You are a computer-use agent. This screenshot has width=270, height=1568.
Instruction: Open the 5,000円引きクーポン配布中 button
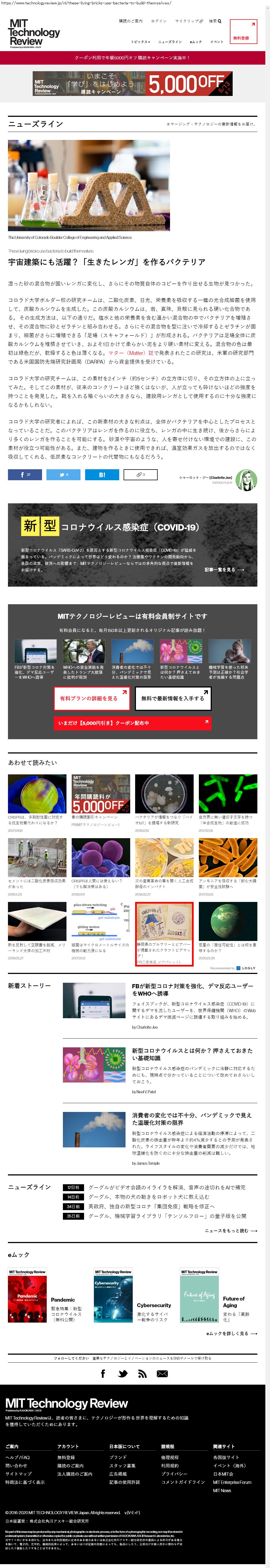pyautogui.click(x=132, y=722)
